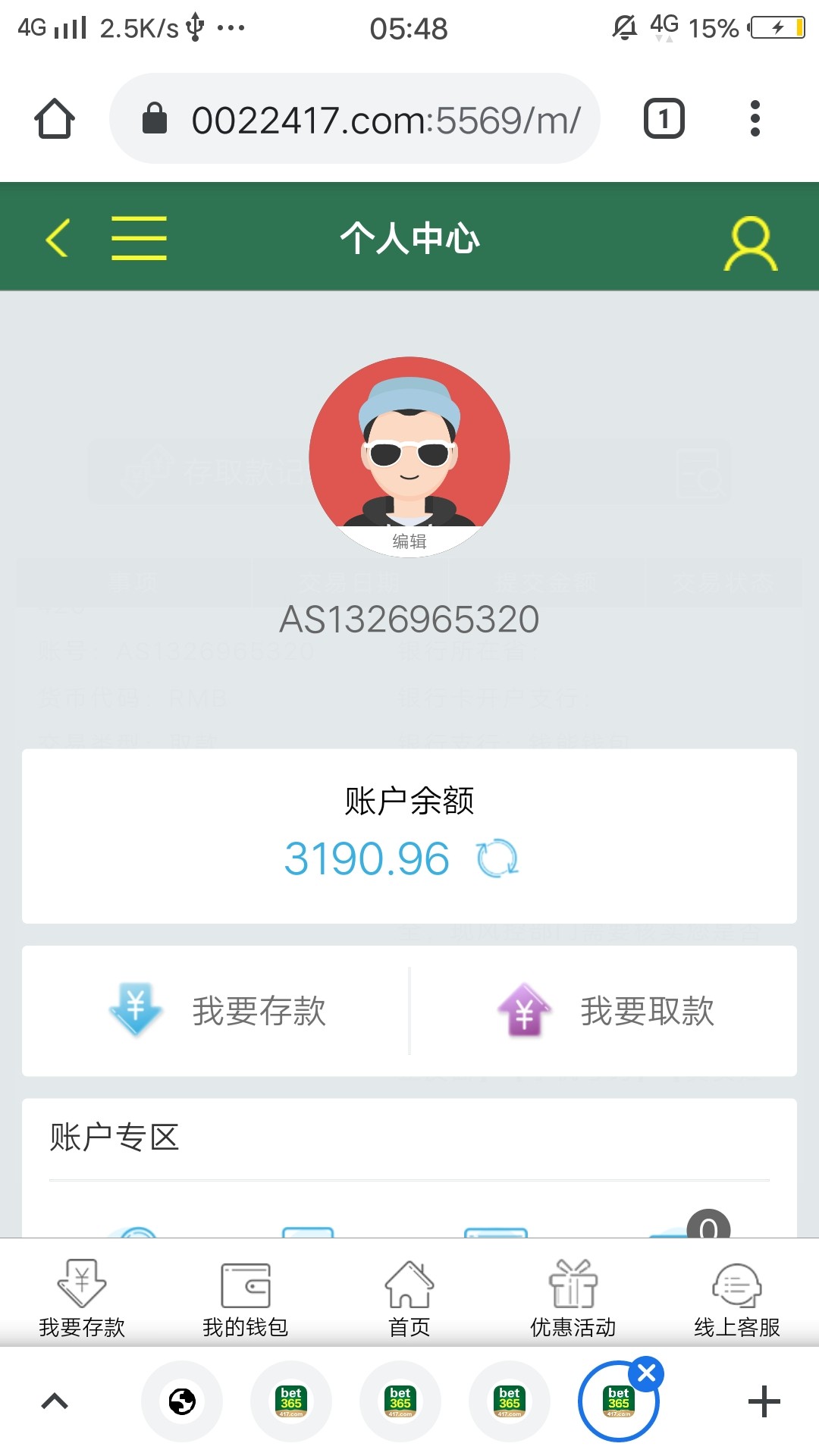Open 线上客服 customer service chat icon
The image size is (819, 1456).
736,1287
